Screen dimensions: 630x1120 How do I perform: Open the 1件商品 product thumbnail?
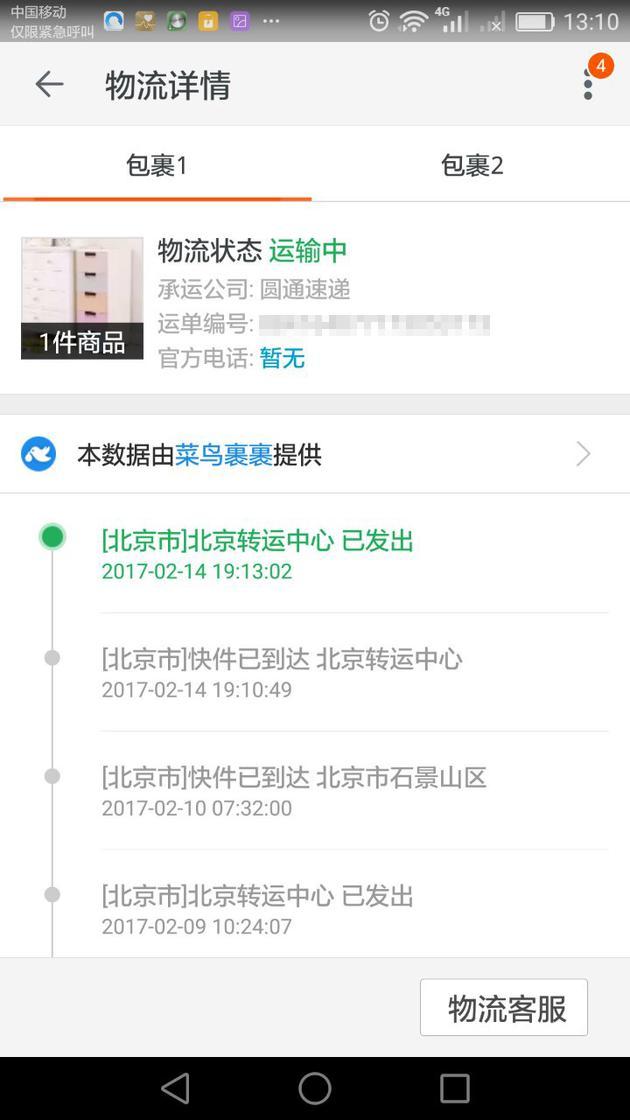(82, 298)
